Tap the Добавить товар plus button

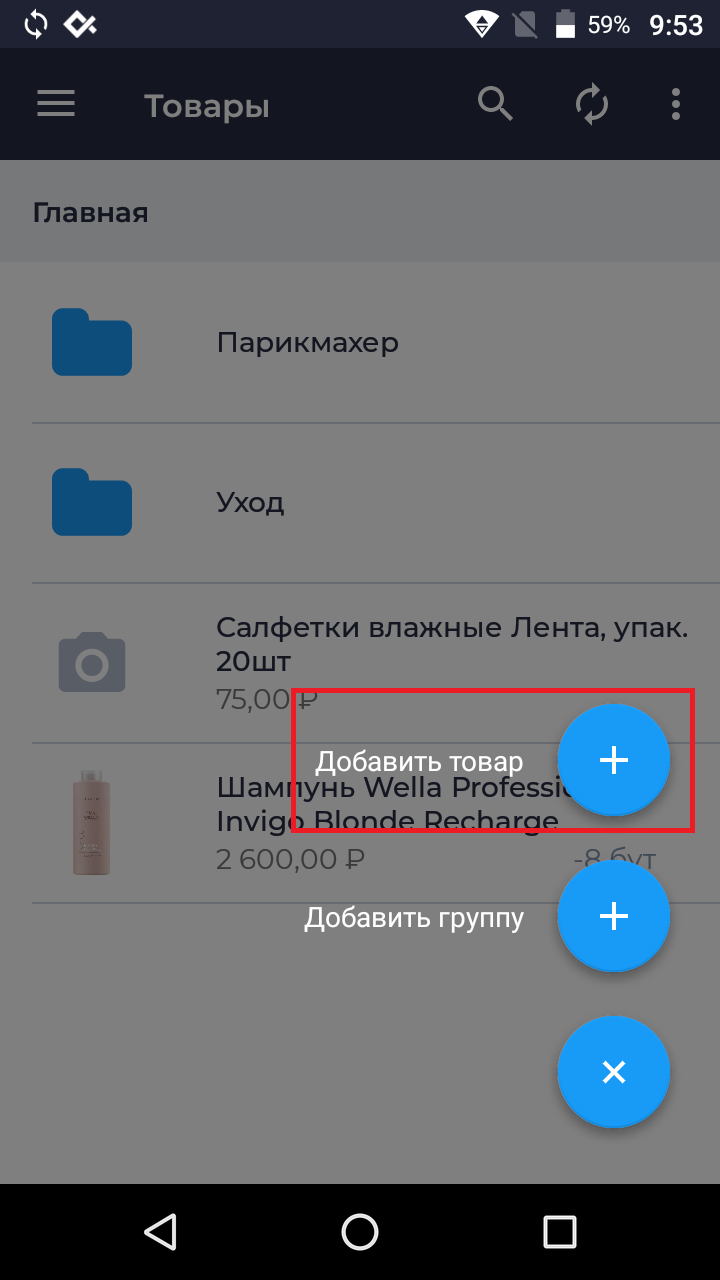(613, 761)
